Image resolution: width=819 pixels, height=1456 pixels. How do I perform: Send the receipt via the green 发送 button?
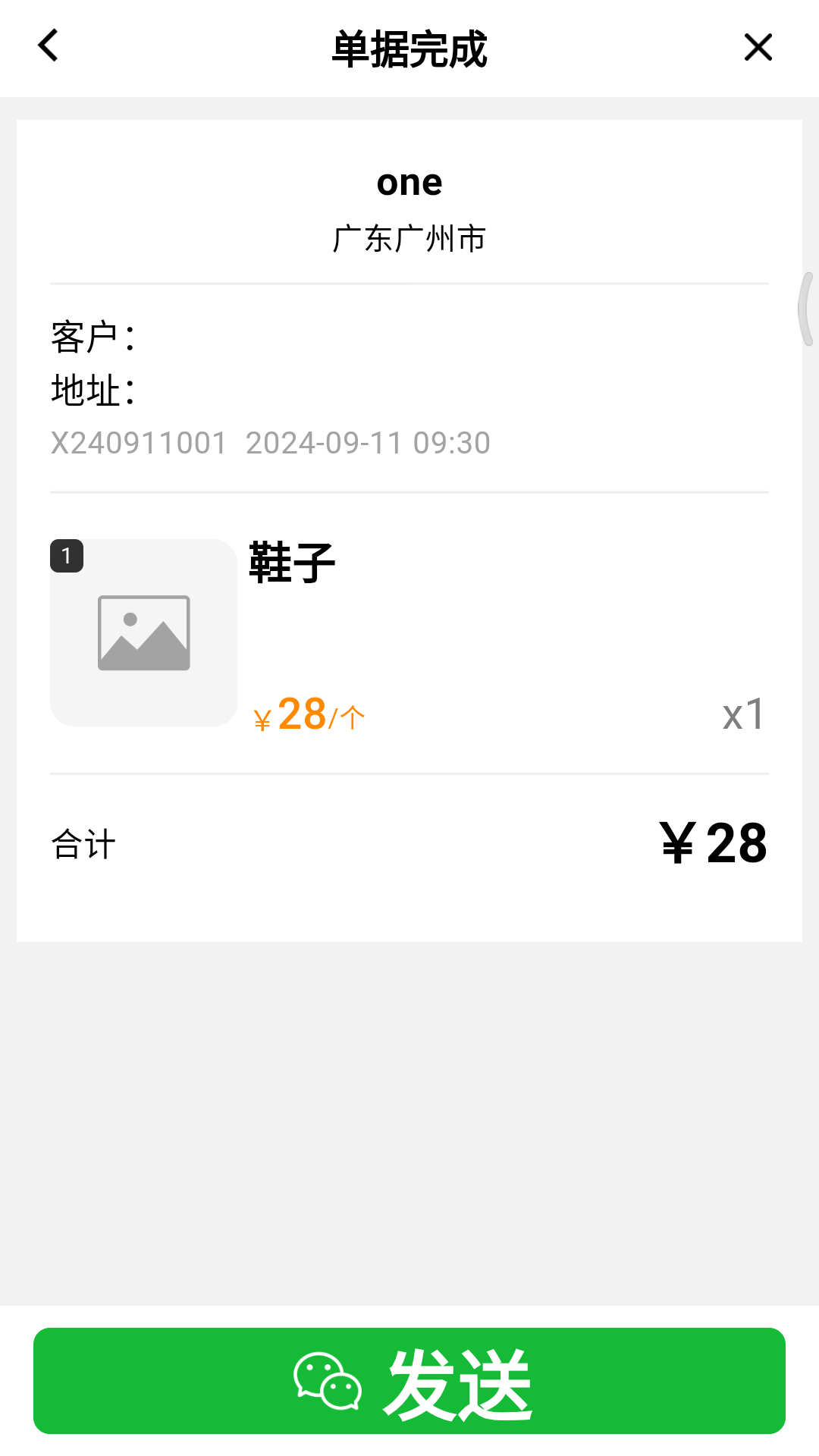[409, 1380]
